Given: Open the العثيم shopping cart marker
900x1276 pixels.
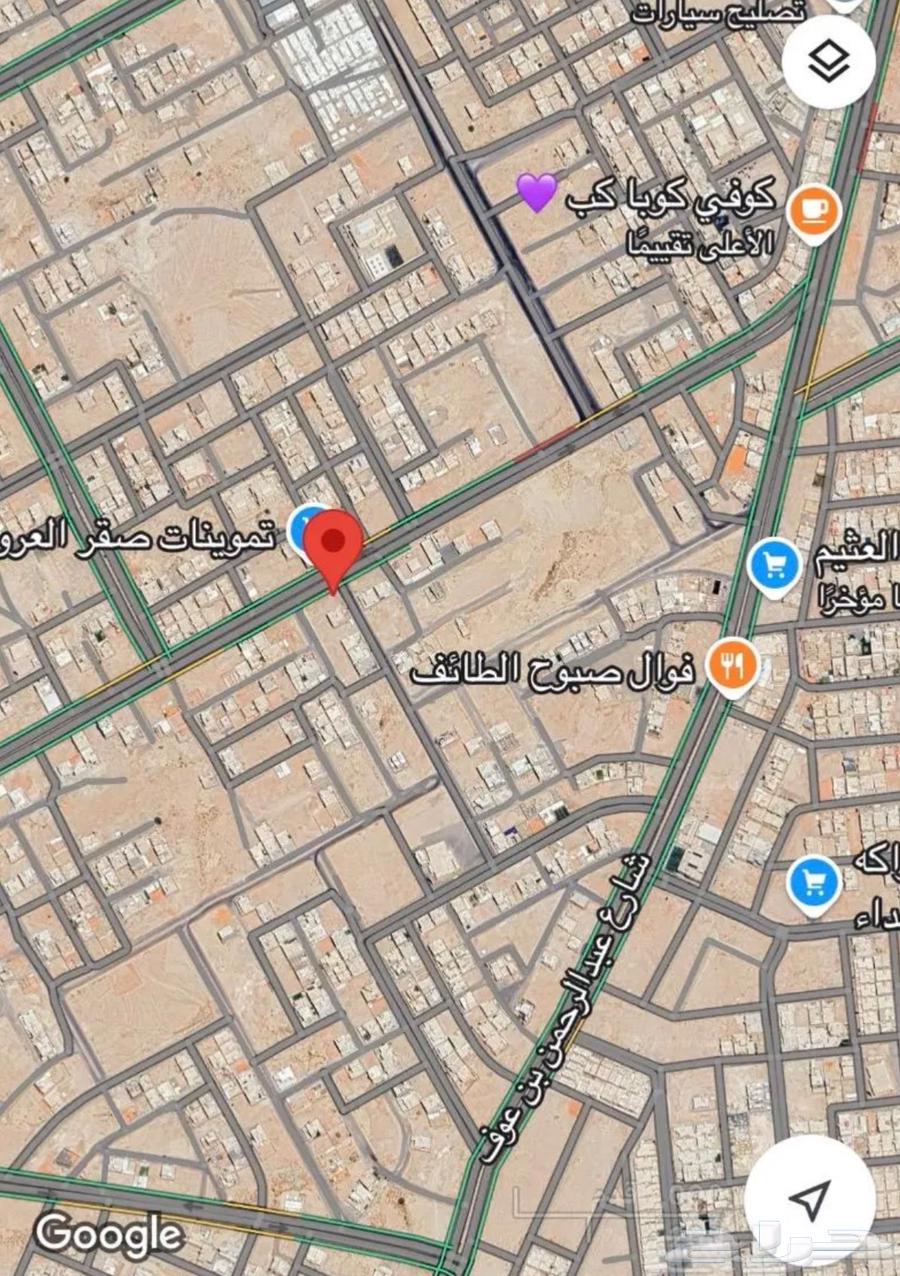Looking at the screenshot, I should click(x=774, y=565).
